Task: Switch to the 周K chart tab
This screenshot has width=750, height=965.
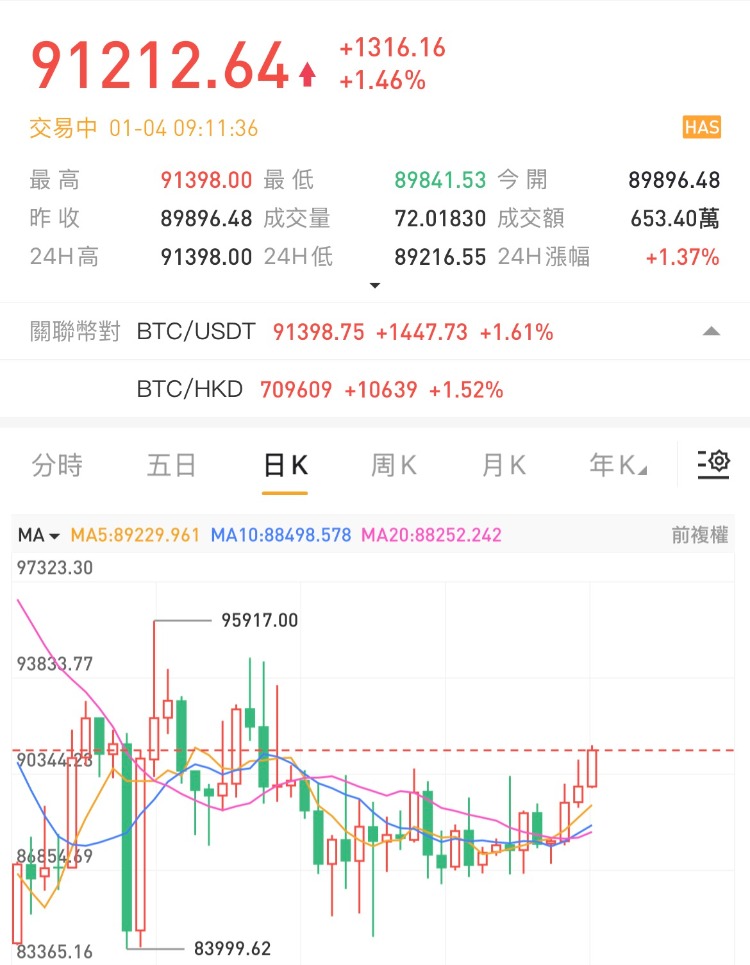Action: point(394,465)
